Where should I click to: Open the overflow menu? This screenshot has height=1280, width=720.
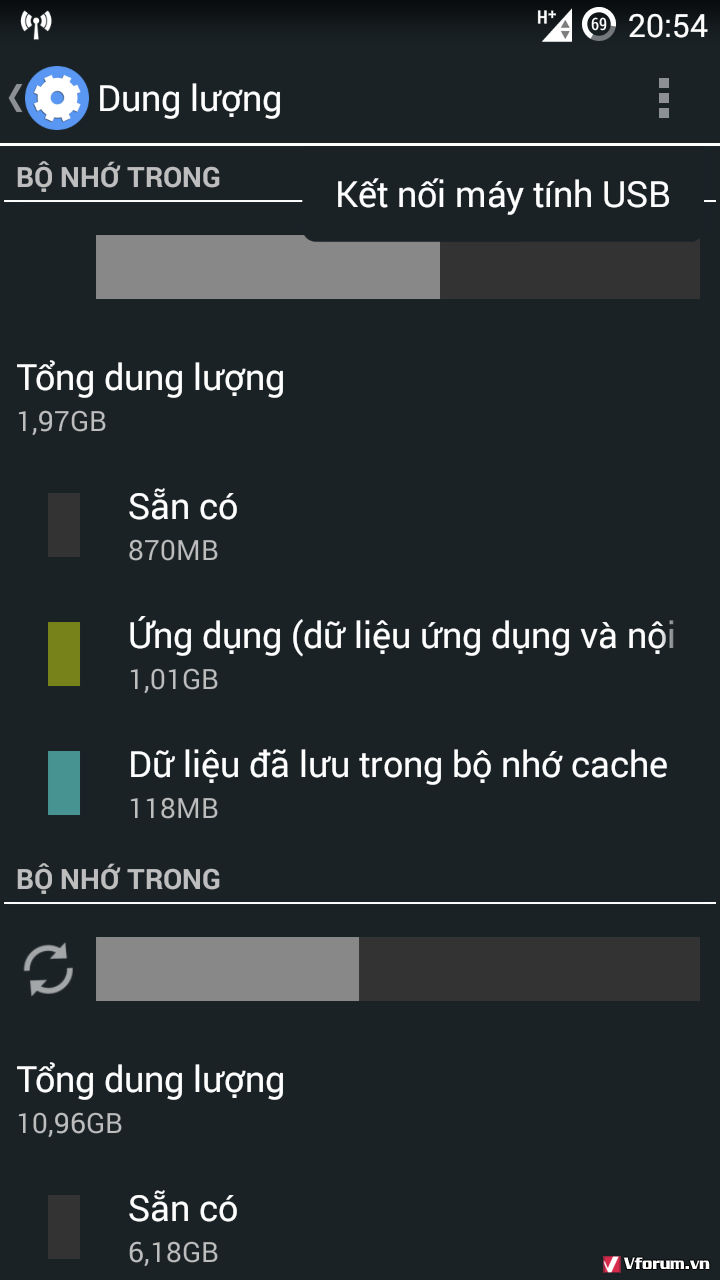(663, 98)
